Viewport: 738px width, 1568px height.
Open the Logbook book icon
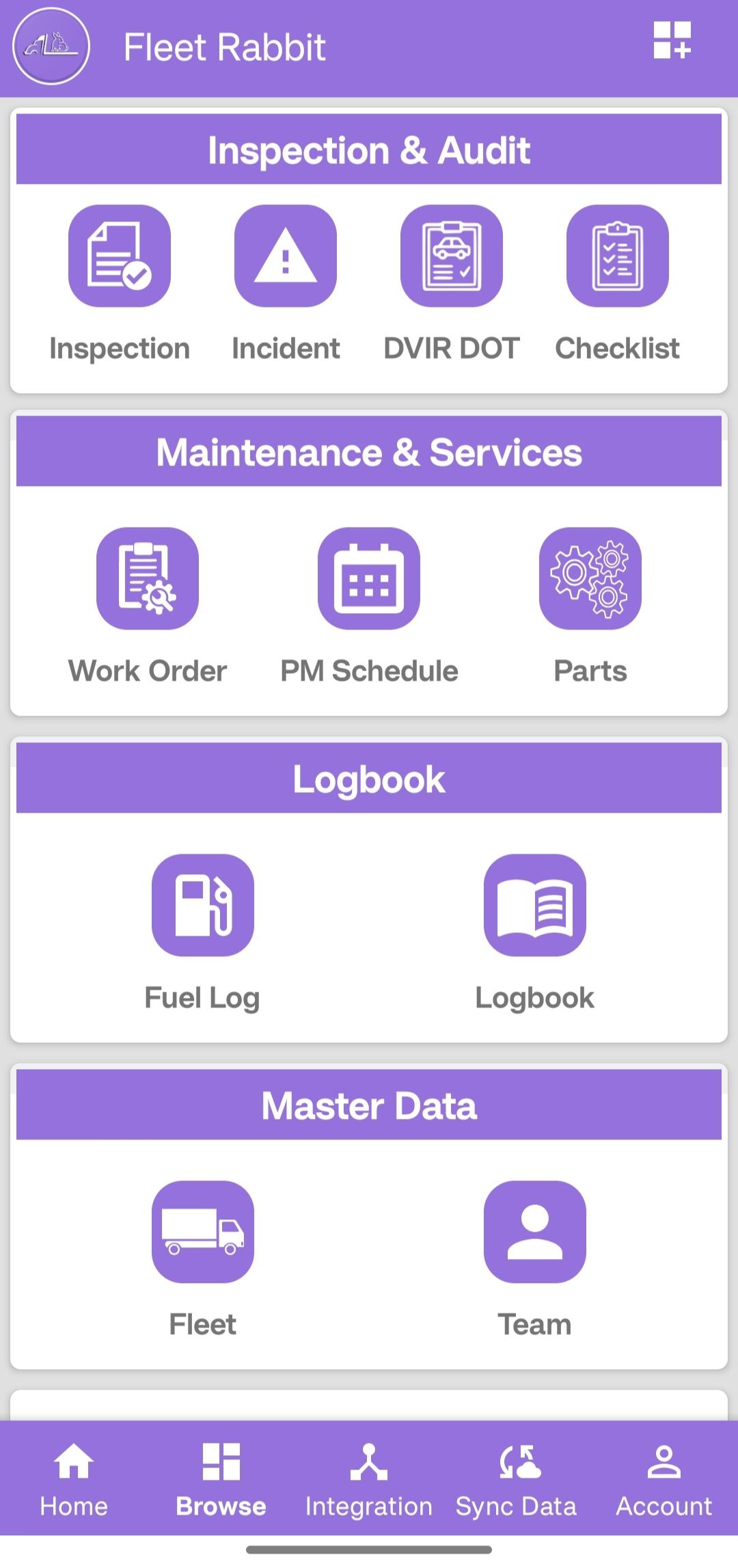coord(535,906)
